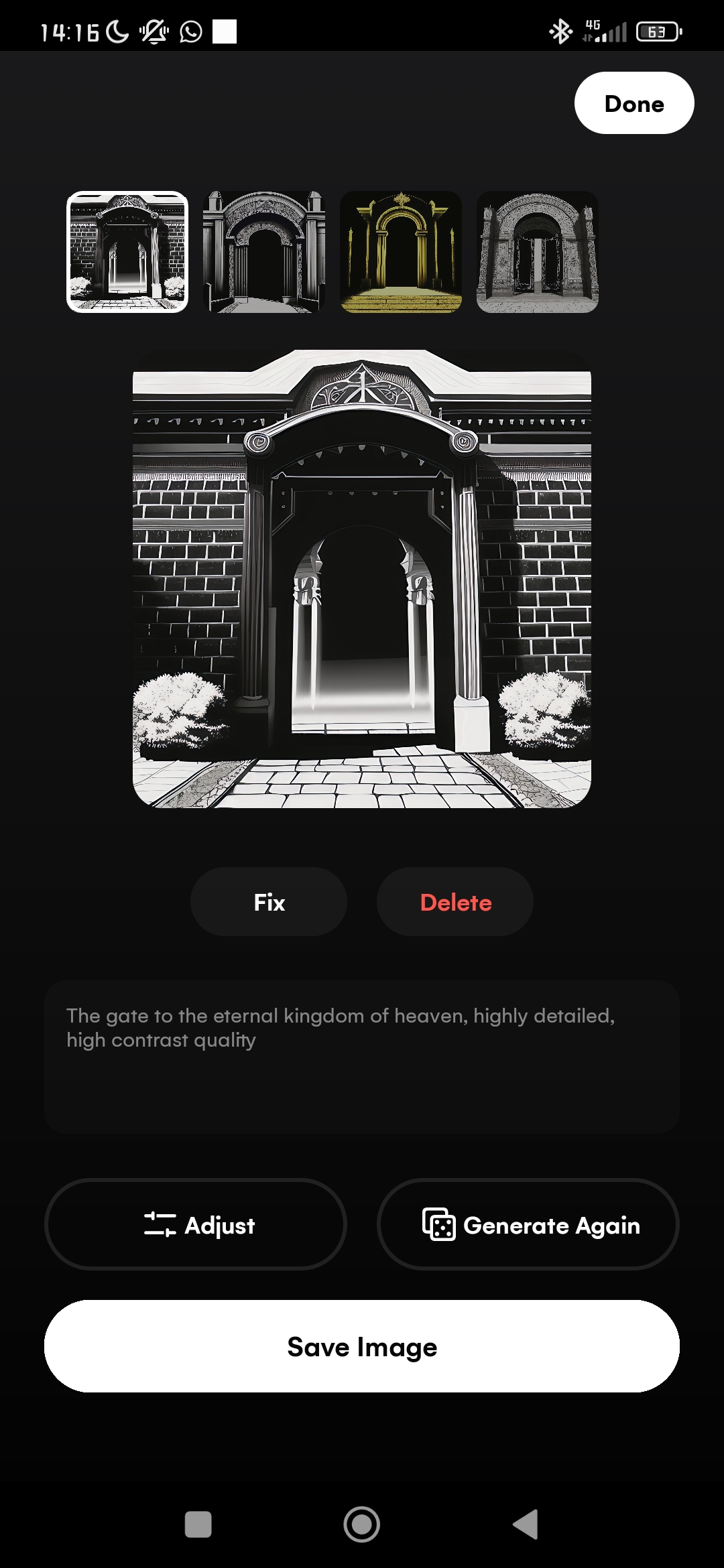Edit the heaven gate prompt text
Viewport: 724px width, 1568px height.
click(x=362, y=1056)
